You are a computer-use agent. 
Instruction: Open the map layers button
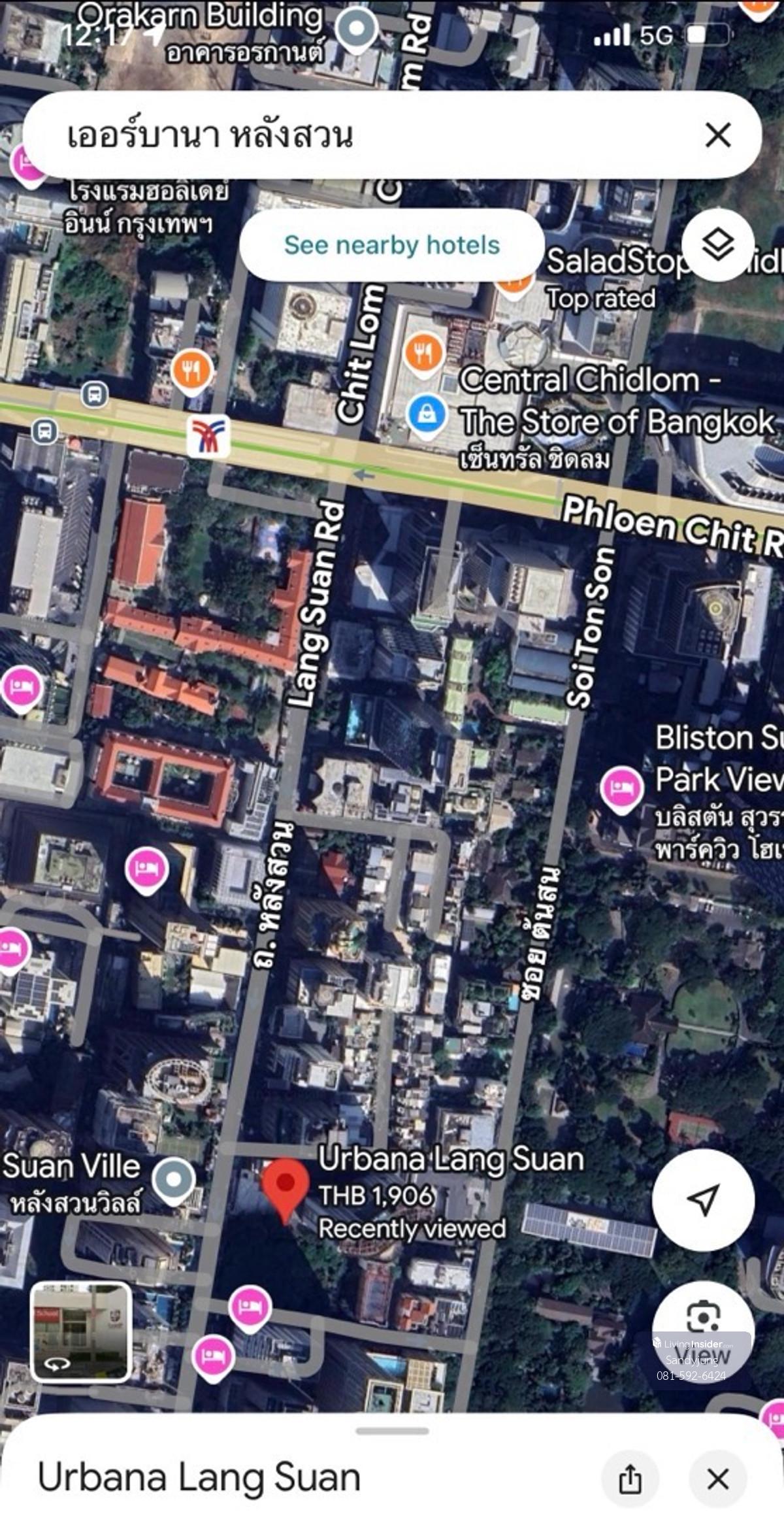(x=717, y=245)
